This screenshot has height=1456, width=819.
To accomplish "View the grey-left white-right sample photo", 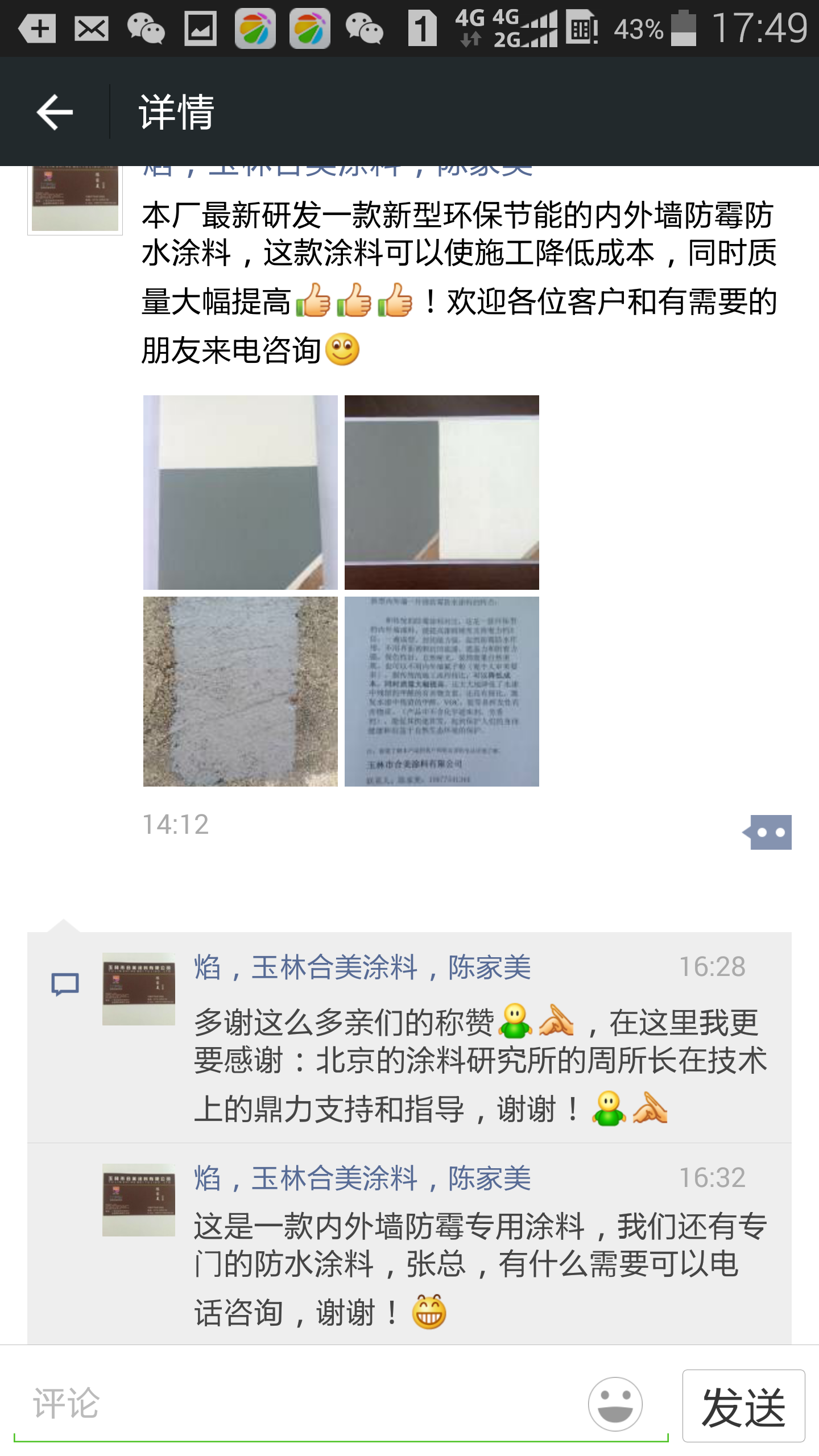I will [x=441, y=493].
